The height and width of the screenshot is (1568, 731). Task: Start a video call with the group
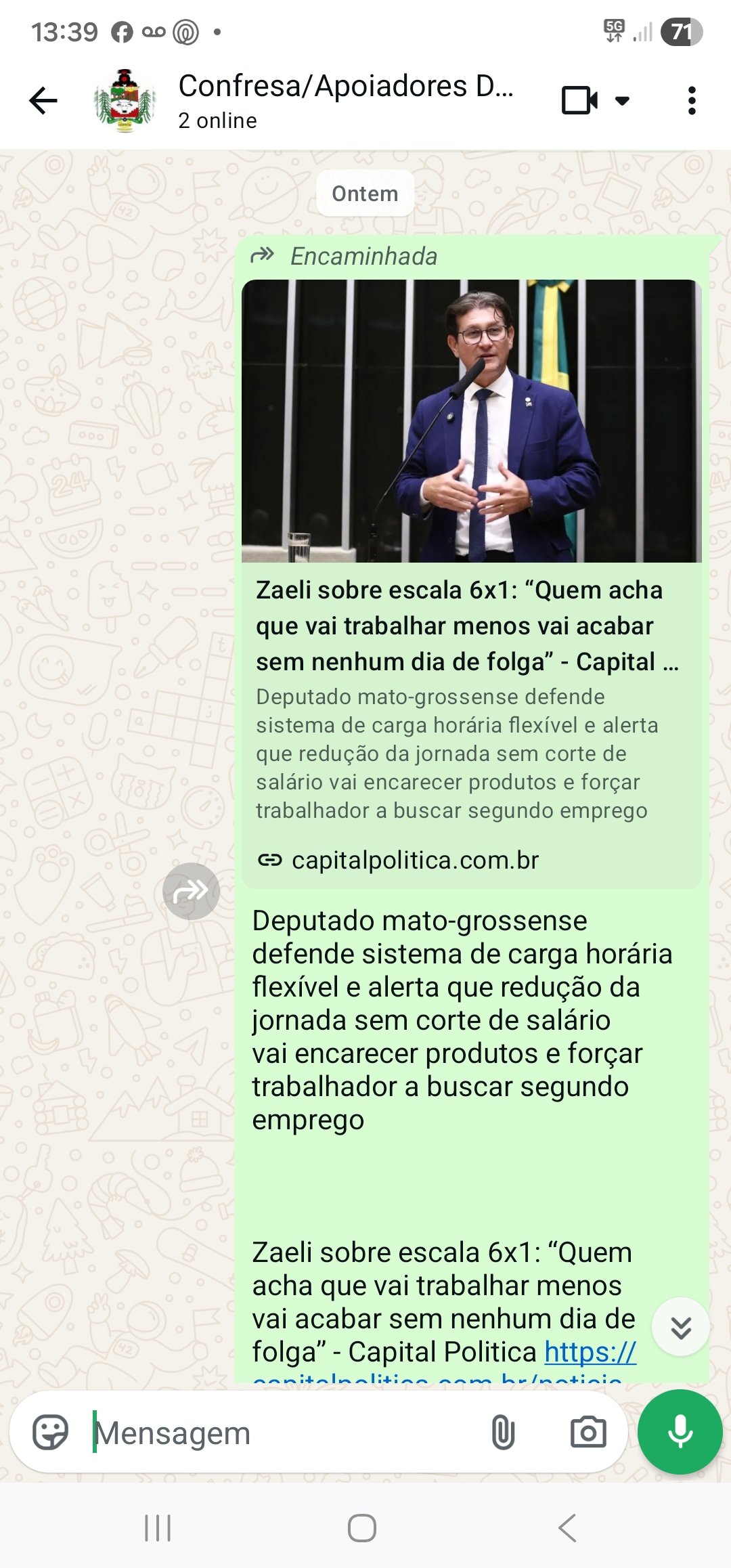pyautogui.click(x=579, y=101)
